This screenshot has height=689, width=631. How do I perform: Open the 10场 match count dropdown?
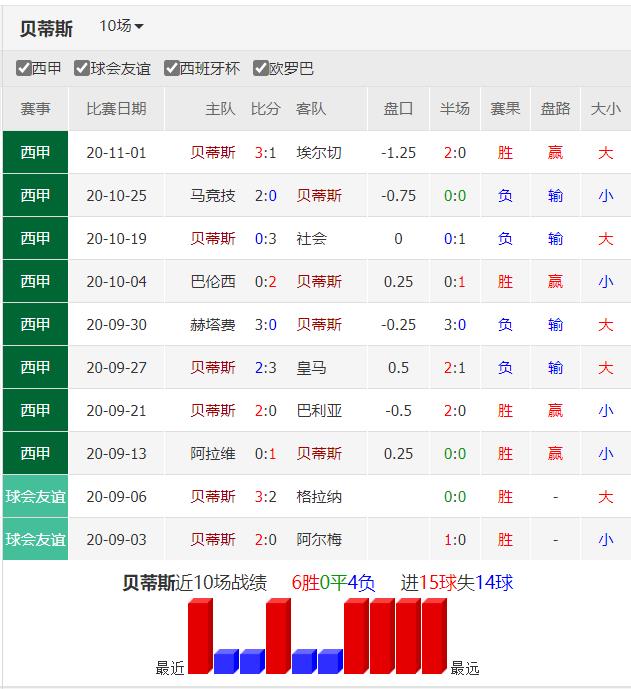click(121, 26)
